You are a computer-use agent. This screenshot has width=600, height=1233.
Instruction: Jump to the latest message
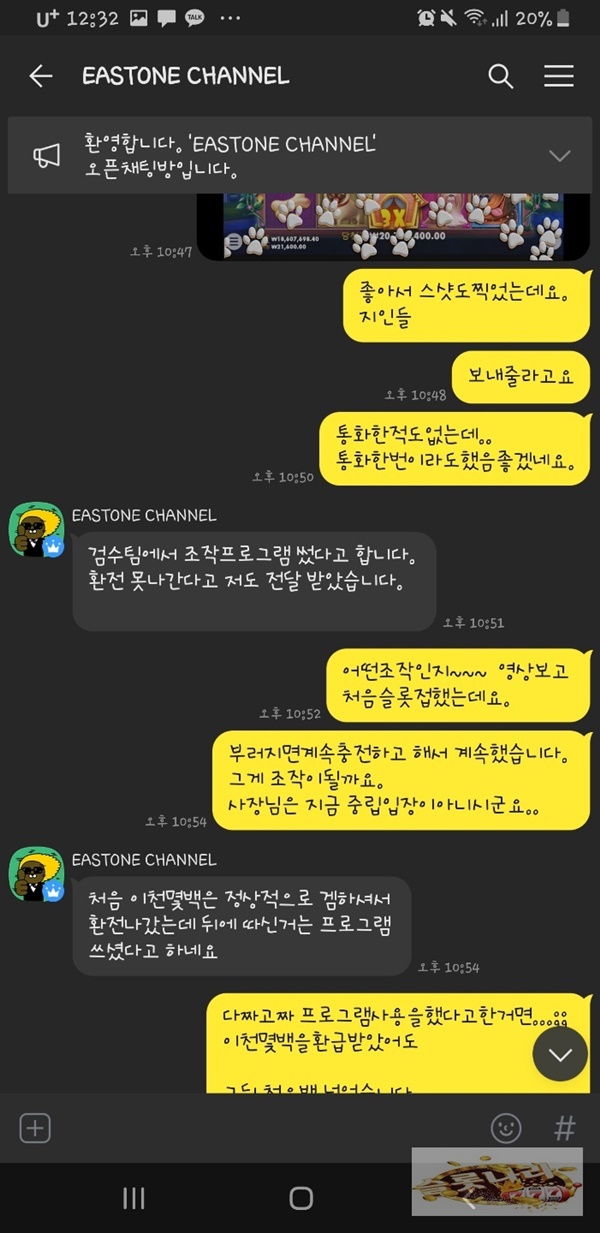(560, 1054)
